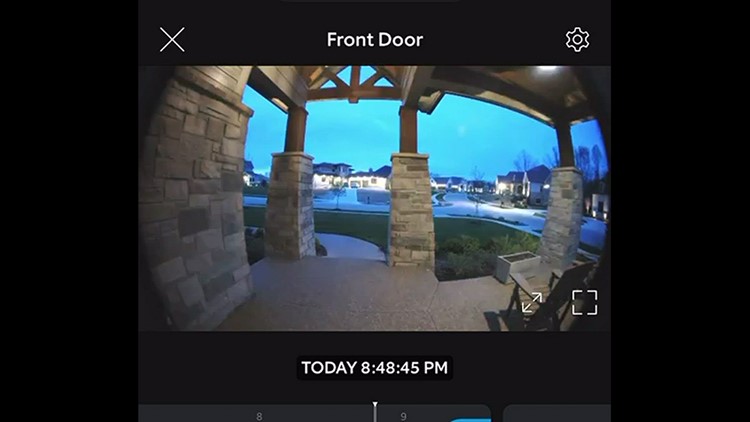Enter fullscreen video mode

pos(584,302)
